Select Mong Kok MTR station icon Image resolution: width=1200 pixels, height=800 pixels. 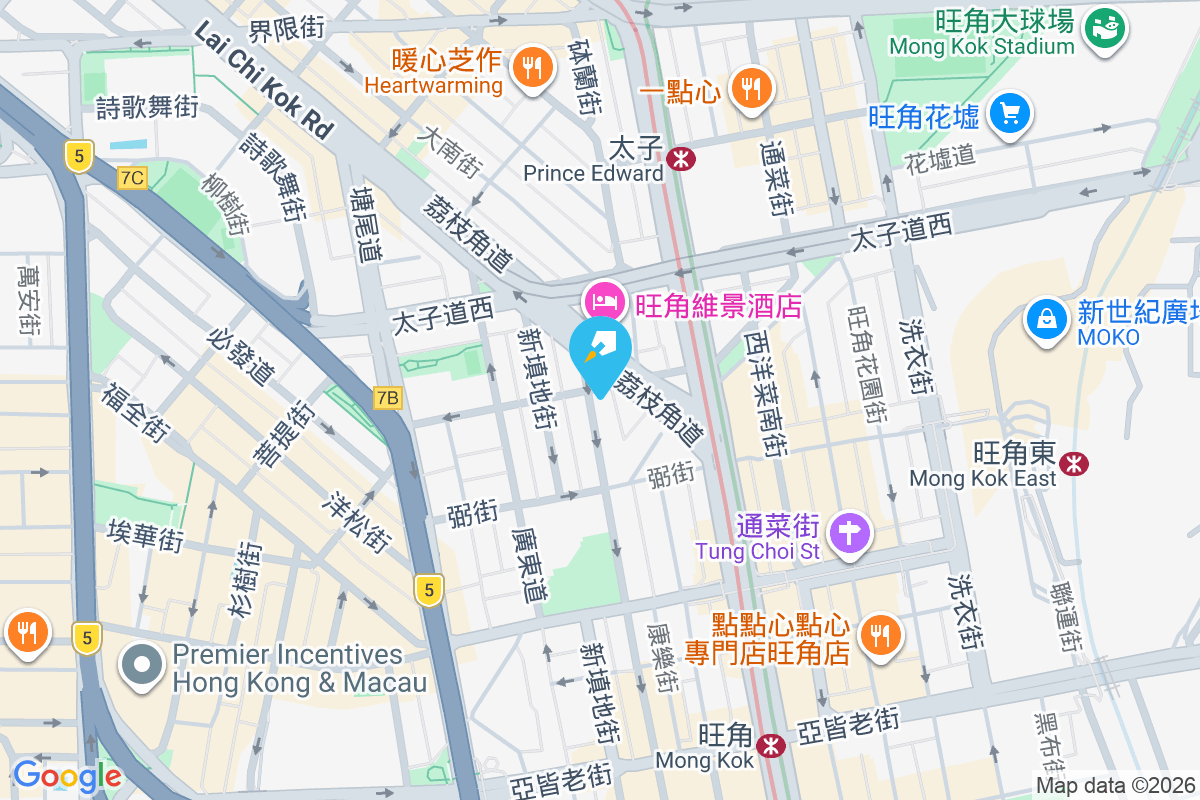[x=770, y=745]
